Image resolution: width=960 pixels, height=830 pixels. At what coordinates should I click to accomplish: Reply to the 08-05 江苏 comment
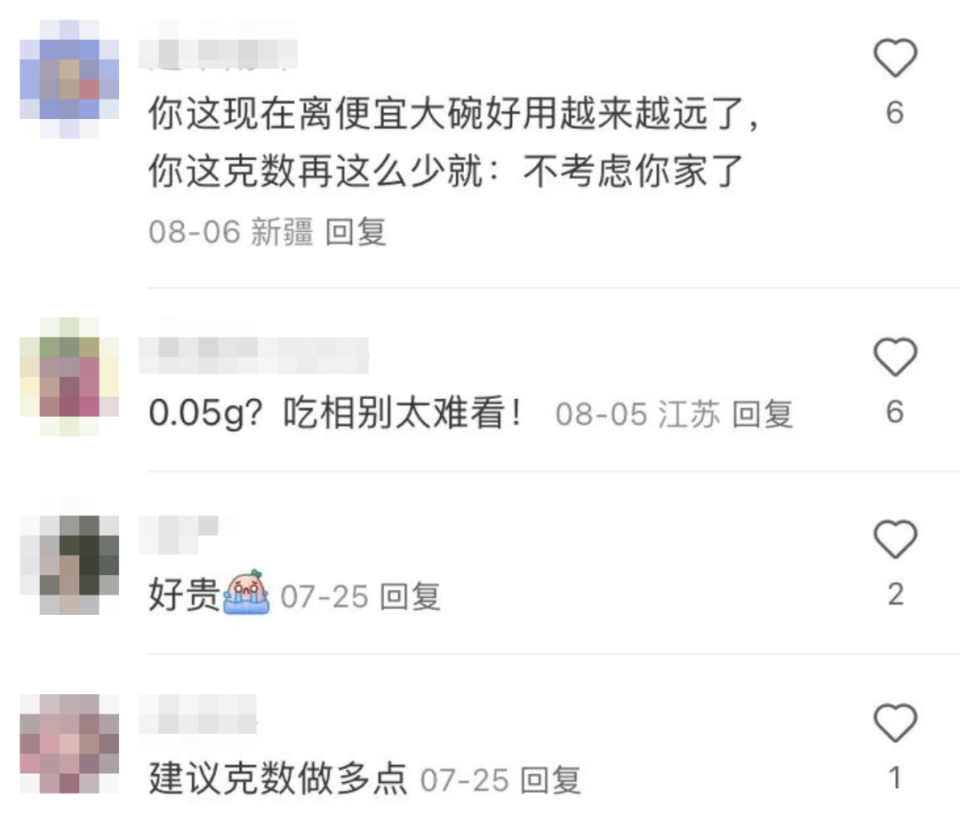point(762,414)
